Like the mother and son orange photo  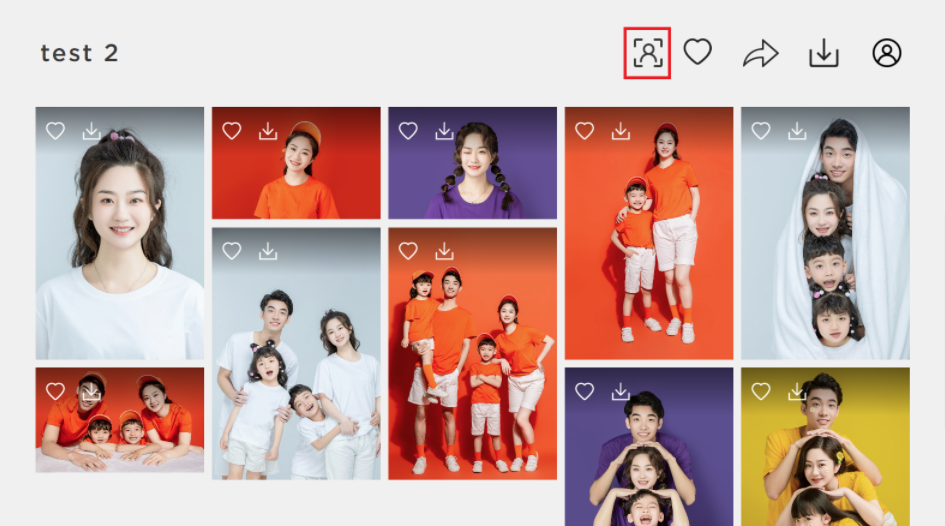click(585, 131)
